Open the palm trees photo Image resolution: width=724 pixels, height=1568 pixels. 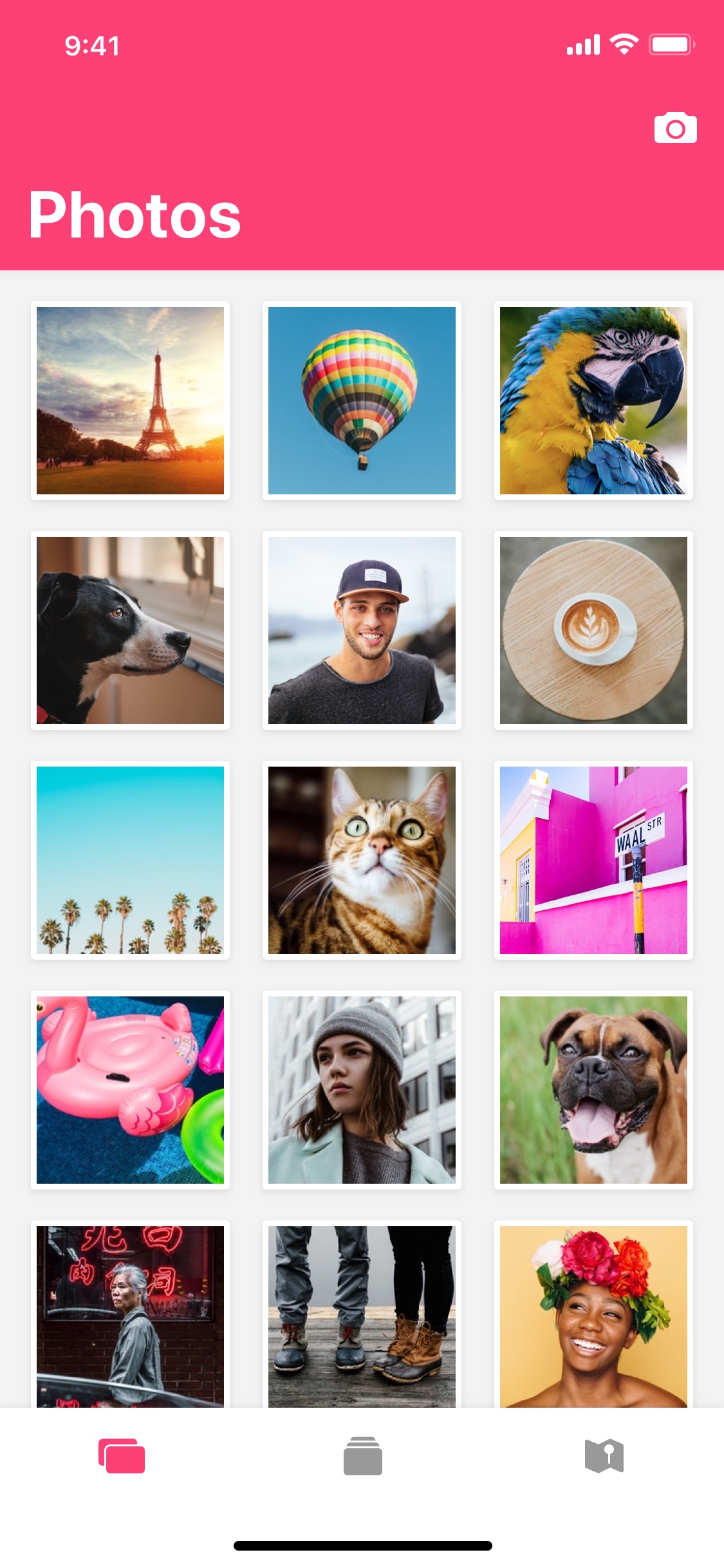coord(130,860)
